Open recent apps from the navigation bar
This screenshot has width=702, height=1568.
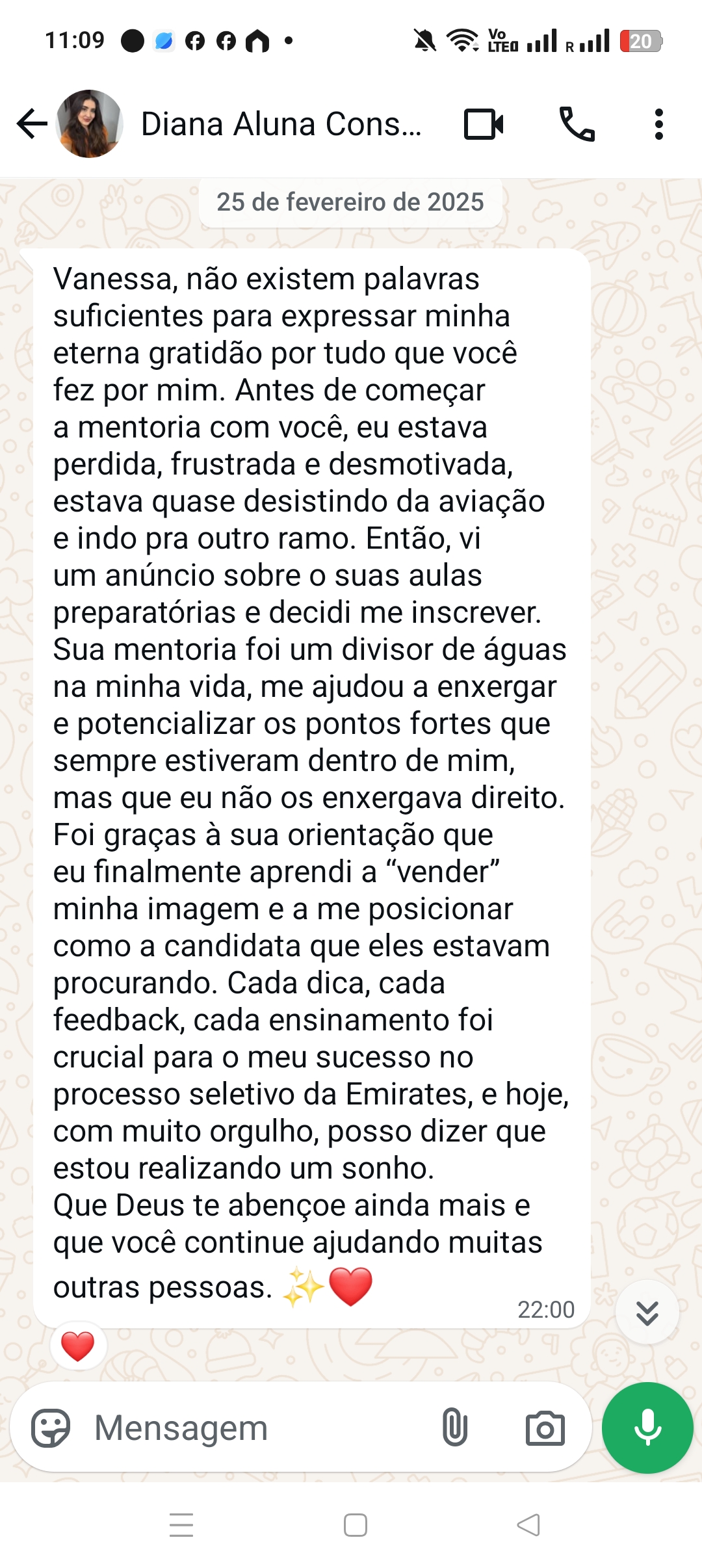(181, 1525)
